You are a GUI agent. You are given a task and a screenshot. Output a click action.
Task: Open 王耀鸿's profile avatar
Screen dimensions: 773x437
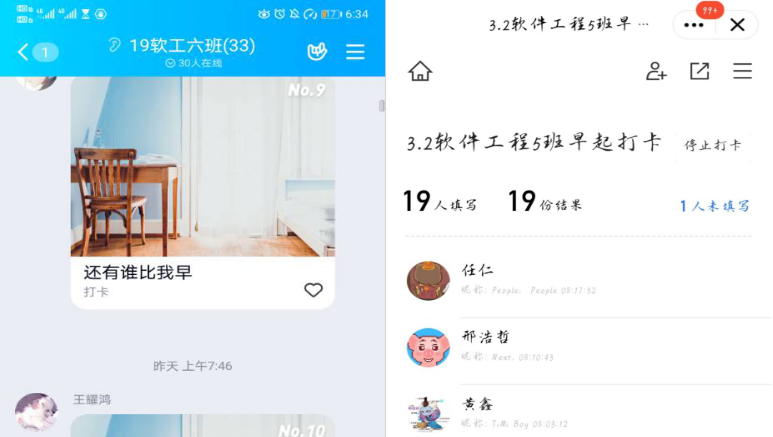tap(36, 412)
